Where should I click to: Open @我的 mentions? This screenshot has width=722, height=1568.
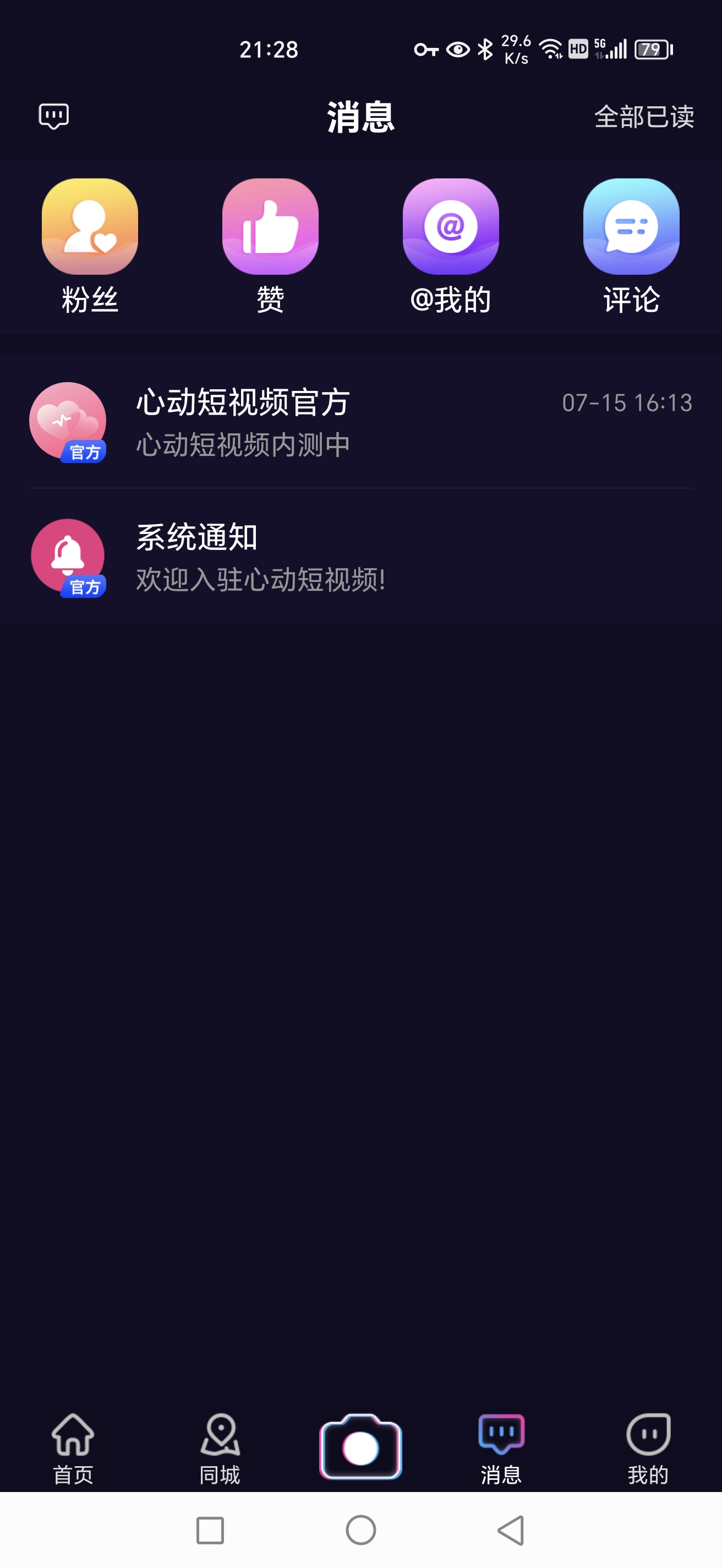click(x=450, y=244)
